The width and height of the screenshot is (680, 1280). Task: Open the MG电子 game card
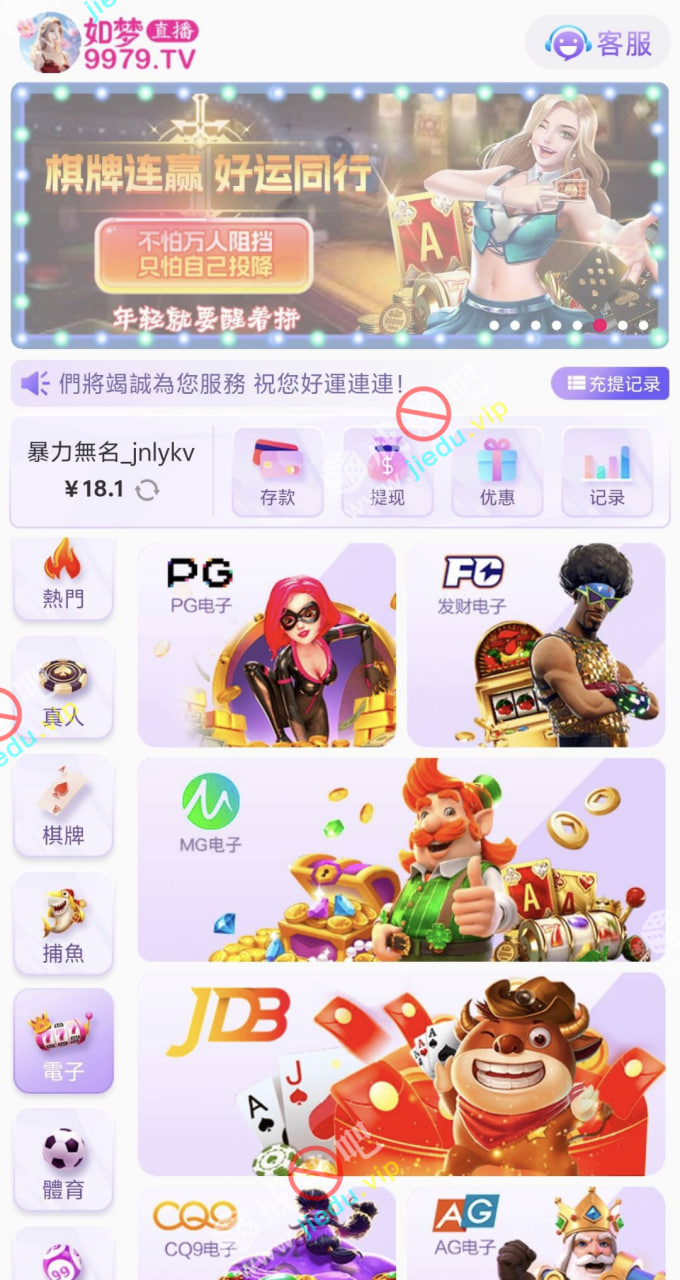click(x=401, y=860)
